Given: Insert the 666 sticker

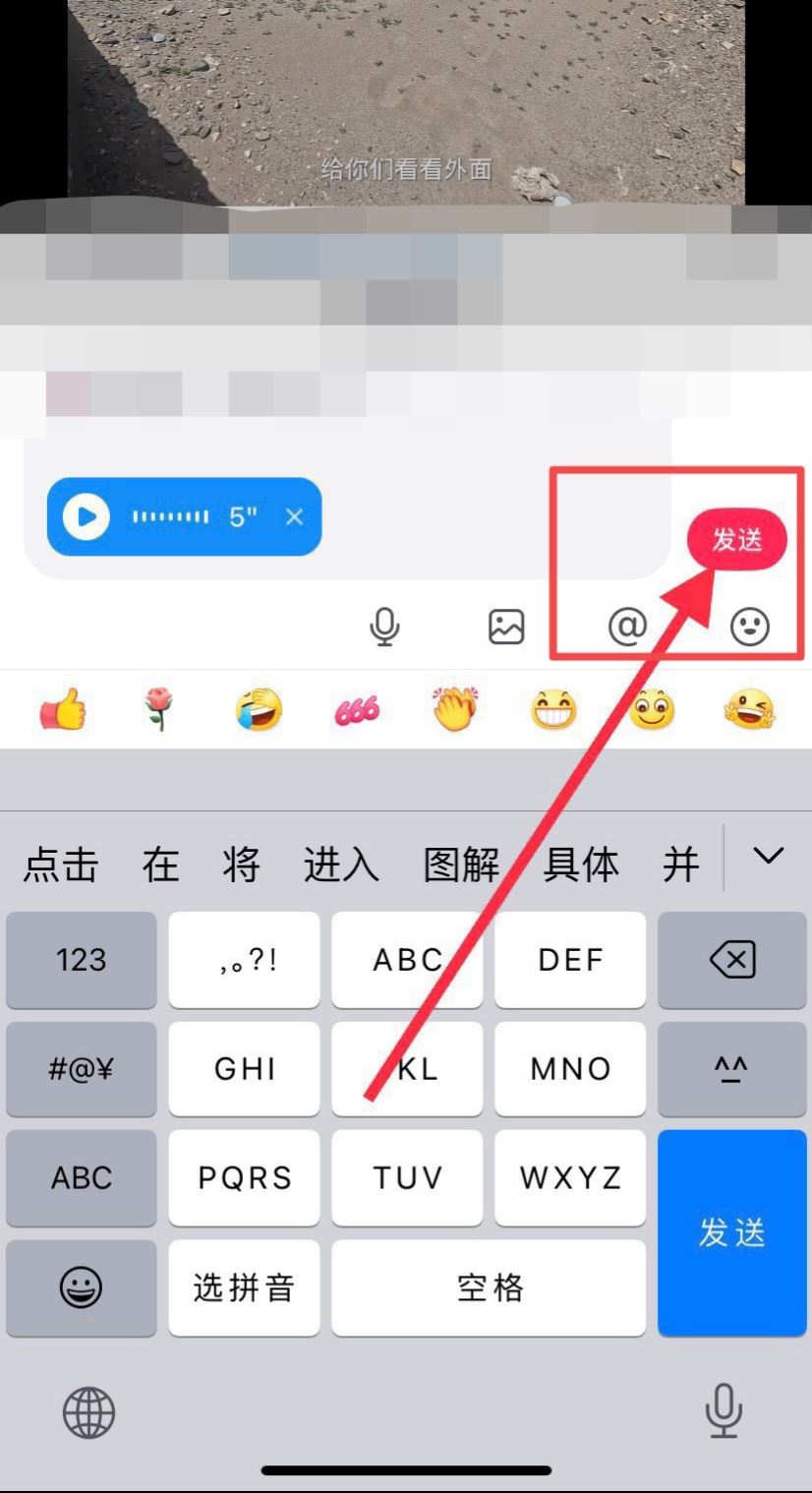Looking at the screenshot, I should pos(357,709).
